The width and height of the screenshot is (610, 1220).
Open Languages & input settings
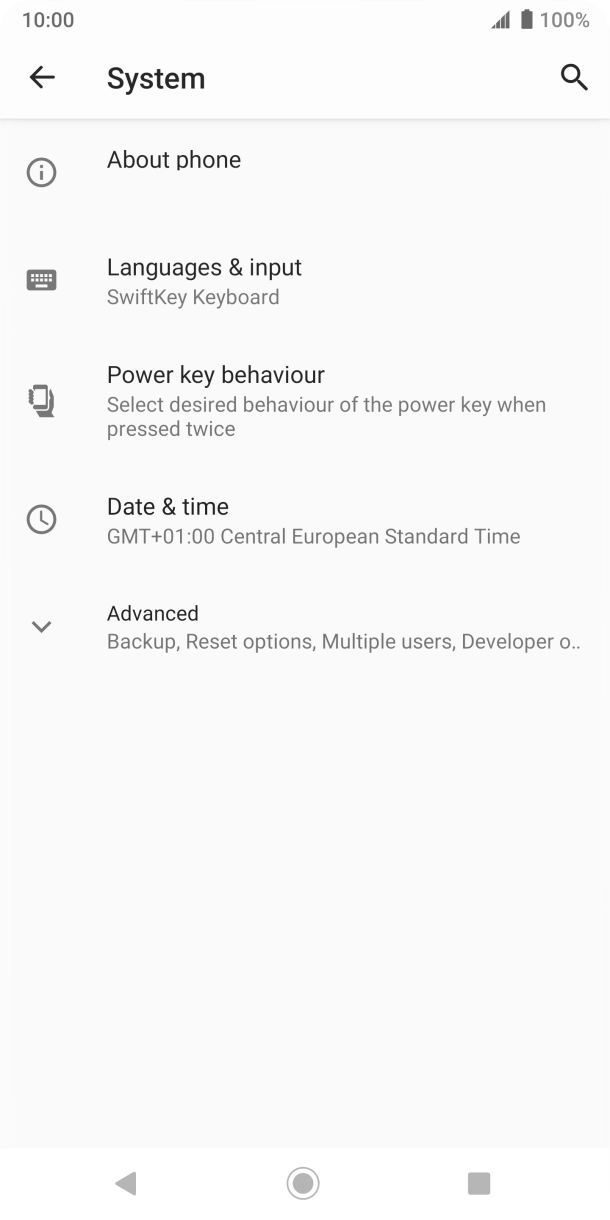coord(204,280)
